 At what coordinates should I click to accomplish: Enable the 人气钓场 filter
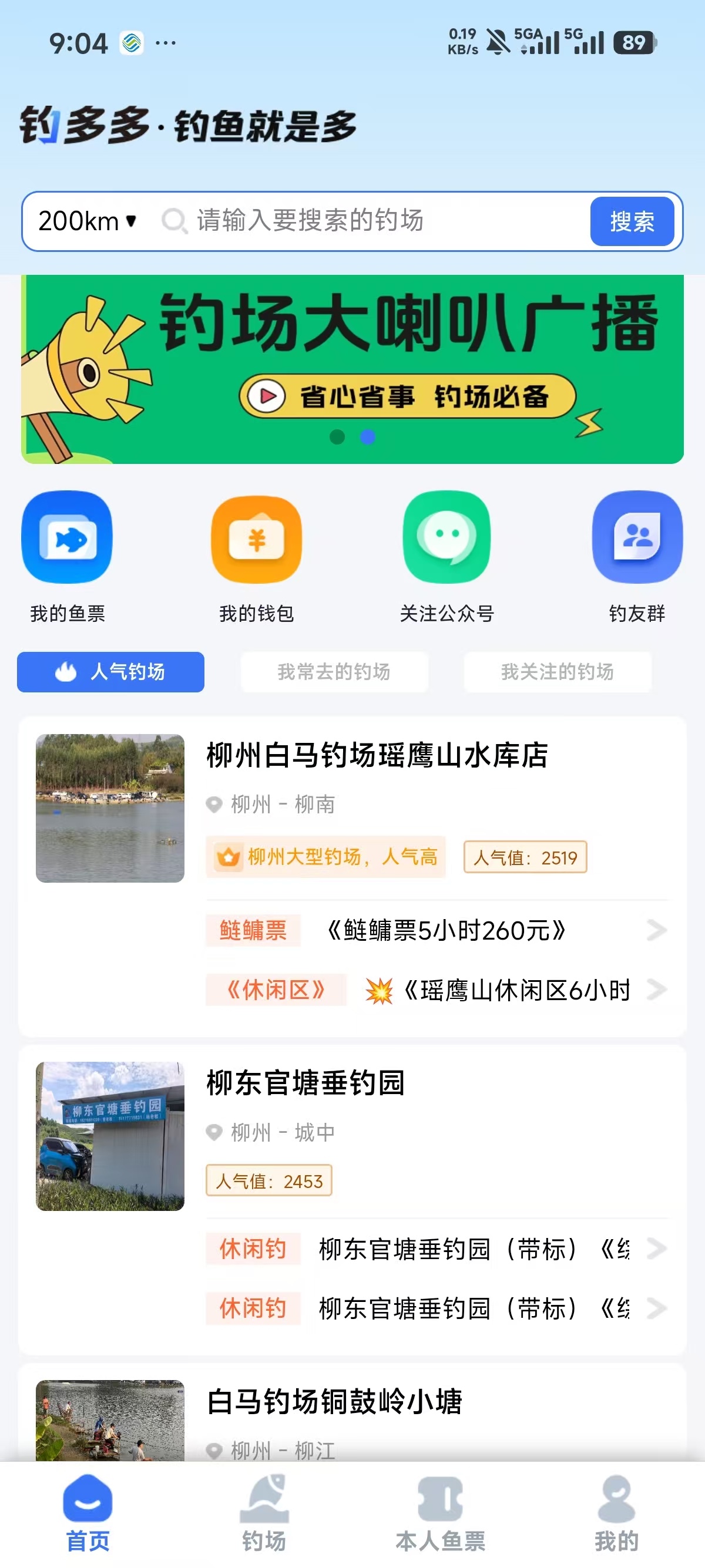pyautogui.click(x=111, y=672)
